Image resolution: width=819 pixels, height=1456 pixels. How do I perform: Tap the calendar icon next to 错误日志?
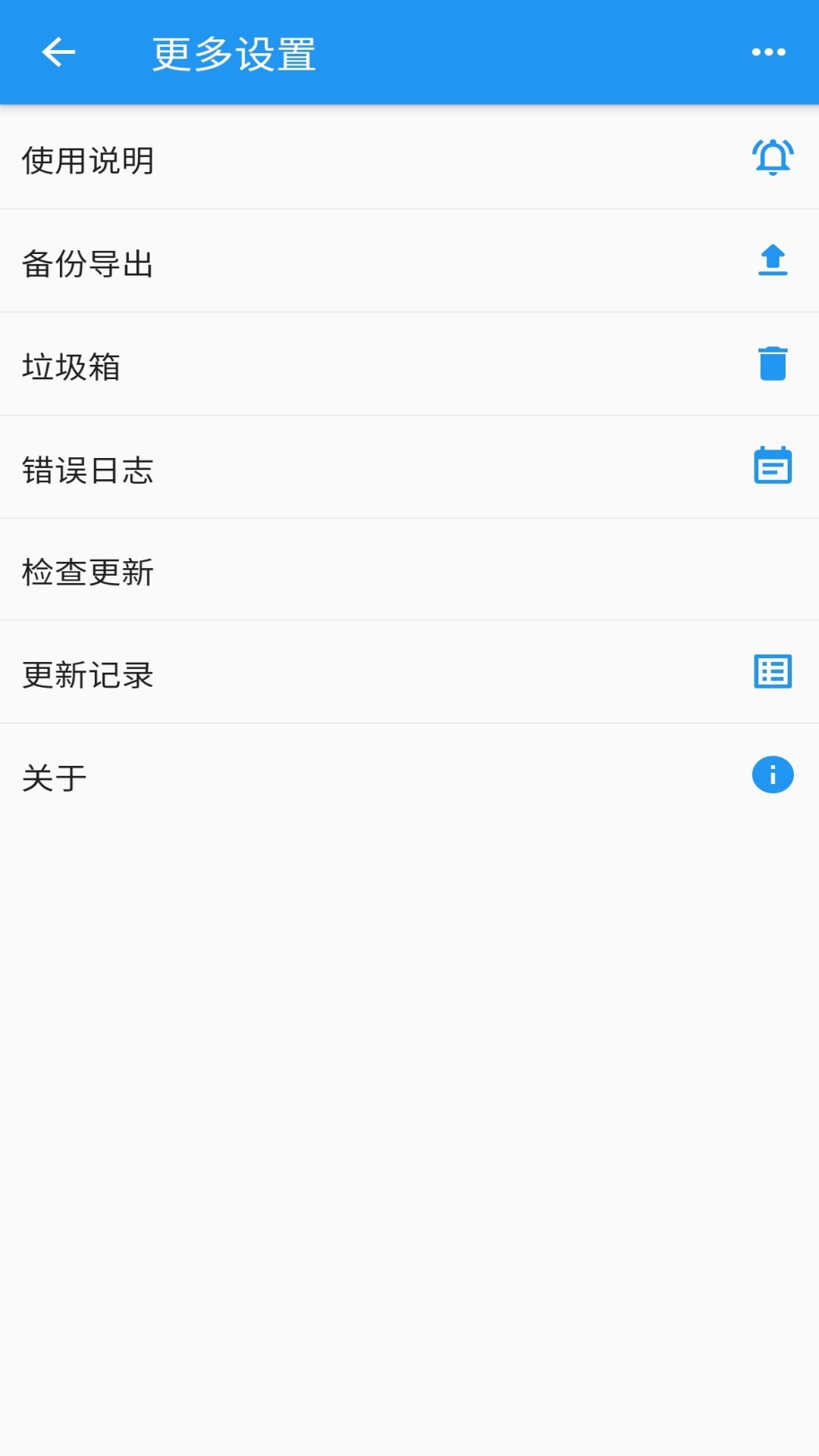point(771,466)
